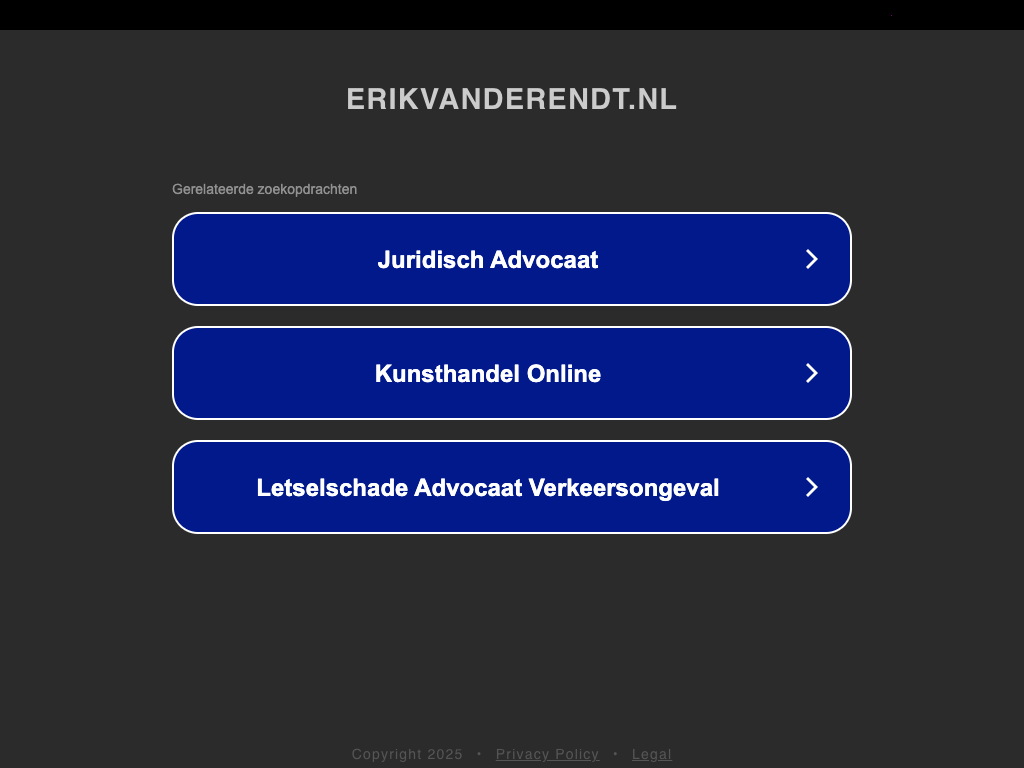View the Legal page link
This screenshot has width=1024, height=768.
pos(651,754)
